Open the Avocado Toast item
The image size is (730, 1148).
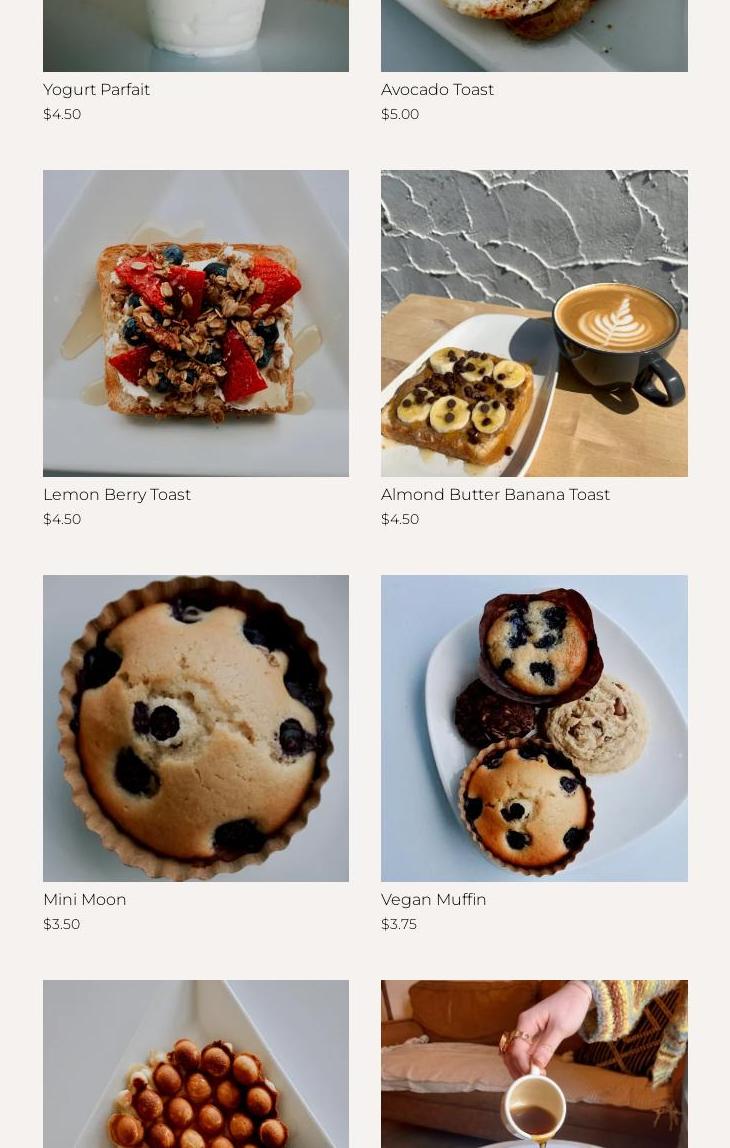(x=437, y=90)
